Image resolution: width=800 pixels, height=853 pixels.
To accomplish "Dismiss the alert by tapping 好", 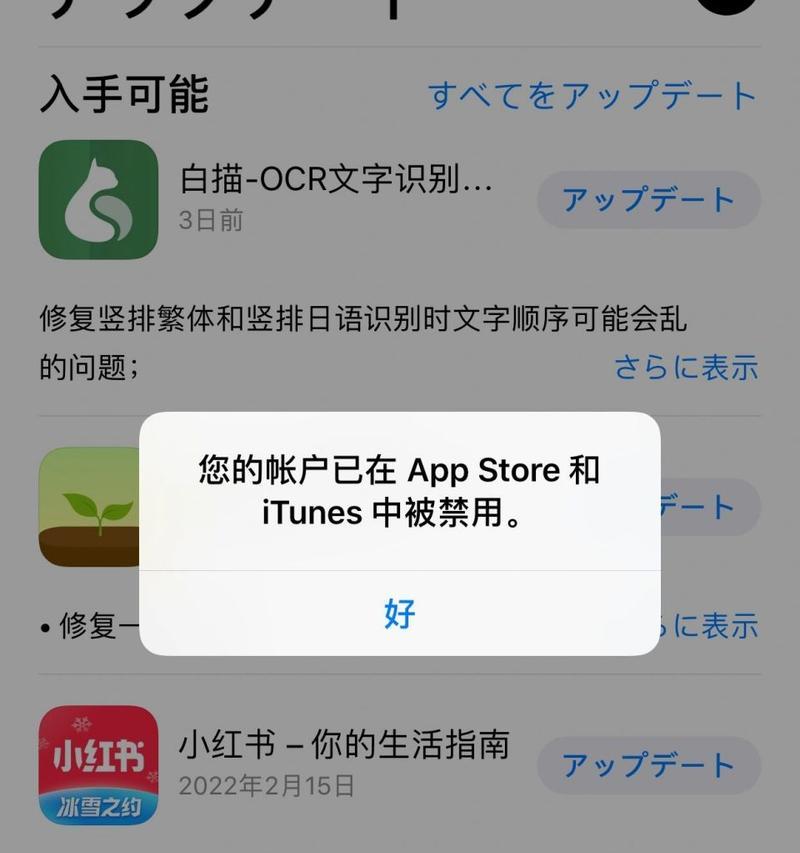I will [x=399, y=613].
